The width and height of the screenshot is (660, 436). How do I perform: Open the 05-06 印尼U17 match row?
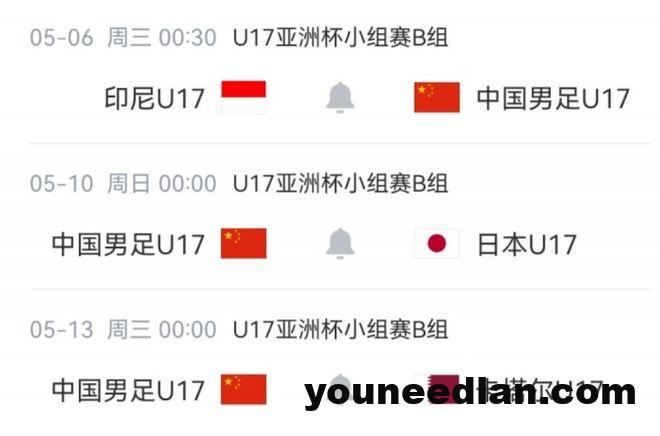(x=155, y=97)
